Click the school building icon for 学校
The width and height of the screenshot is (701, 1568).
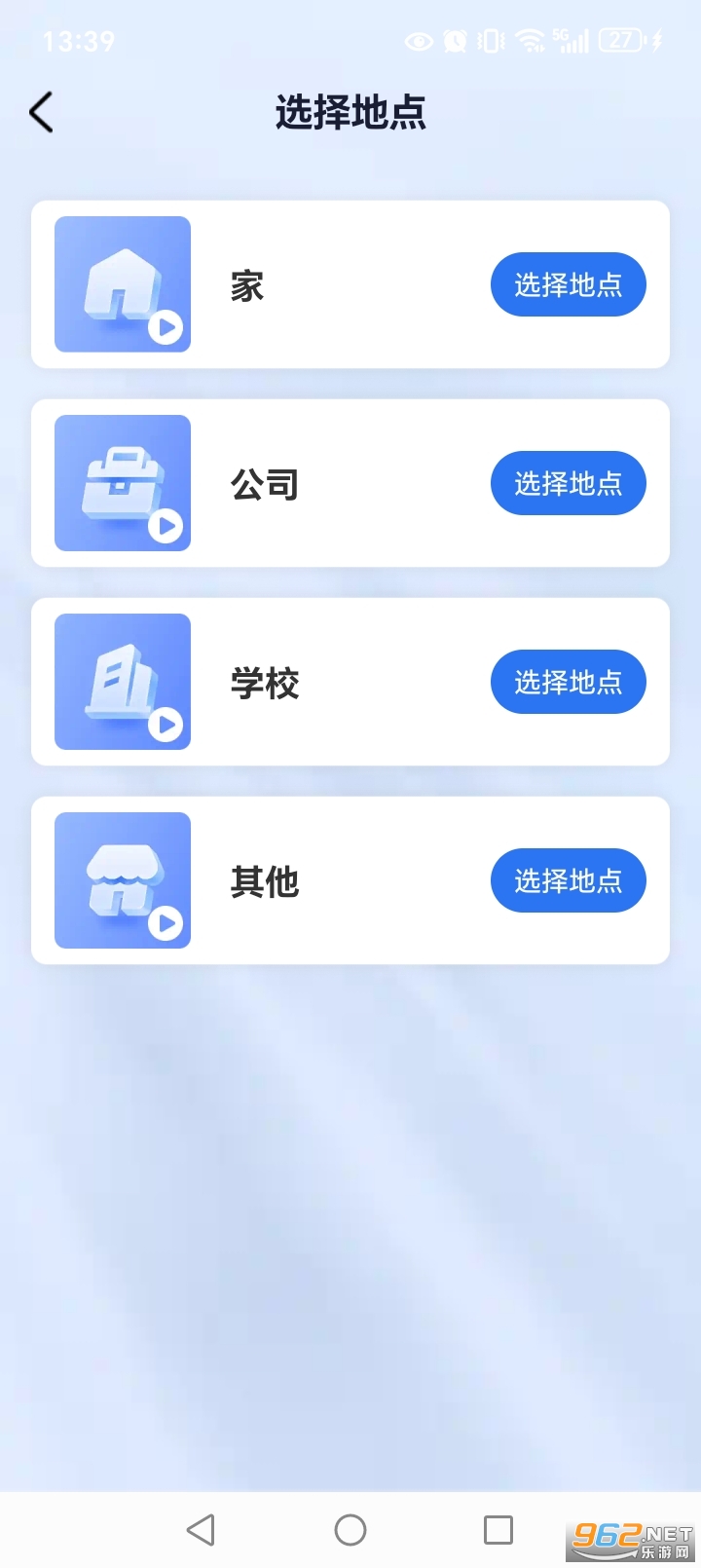[122, 681]
